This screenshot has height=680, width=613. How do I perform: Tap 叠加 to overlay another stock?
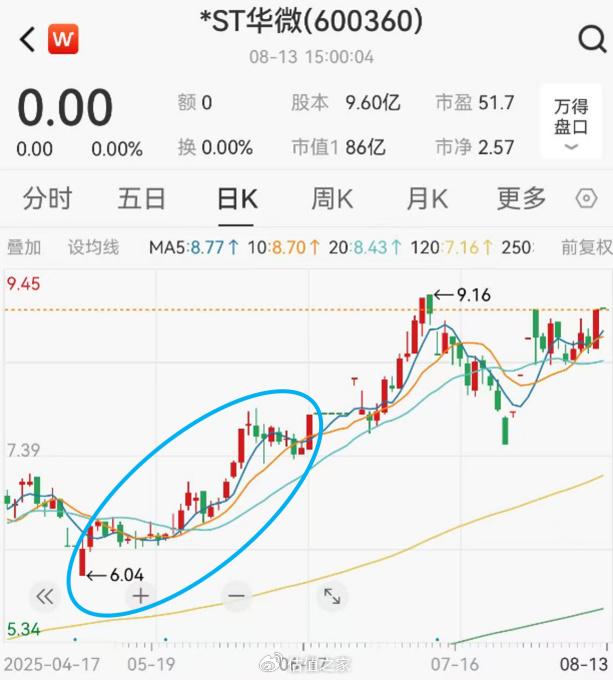click(x=24, y=247)
